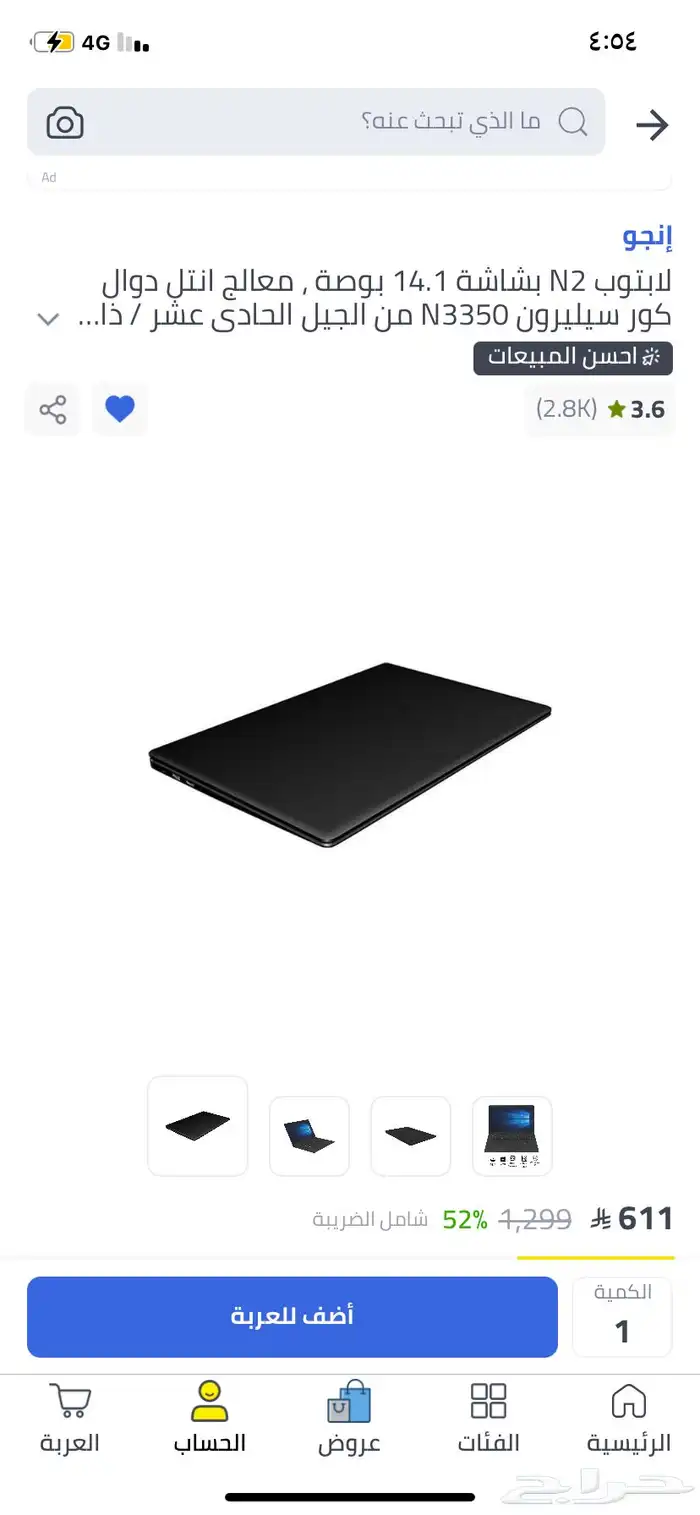Expand the full product title
700x1515 pixels.
pyautogui.click(x=47, y=319)
